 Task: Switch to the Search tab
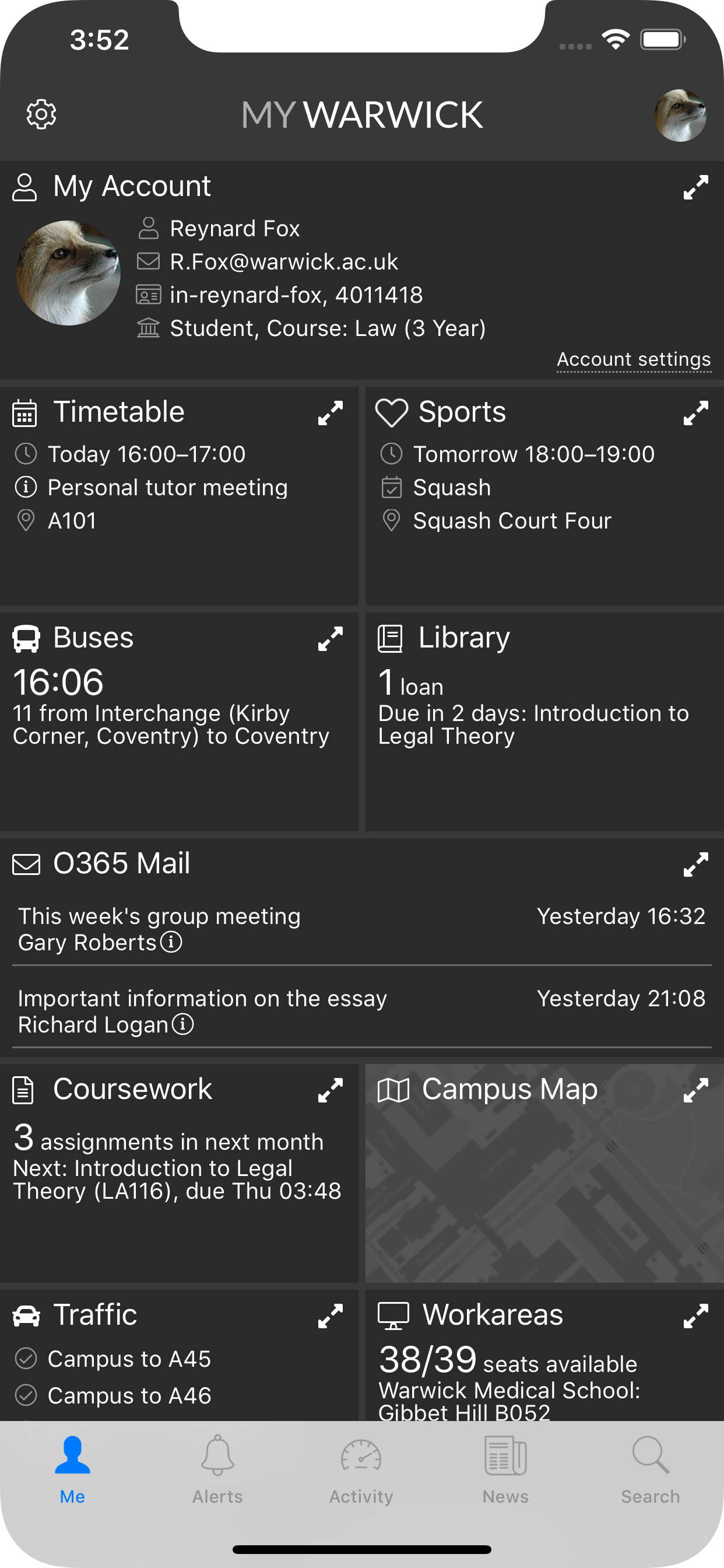pos(651,1468)
